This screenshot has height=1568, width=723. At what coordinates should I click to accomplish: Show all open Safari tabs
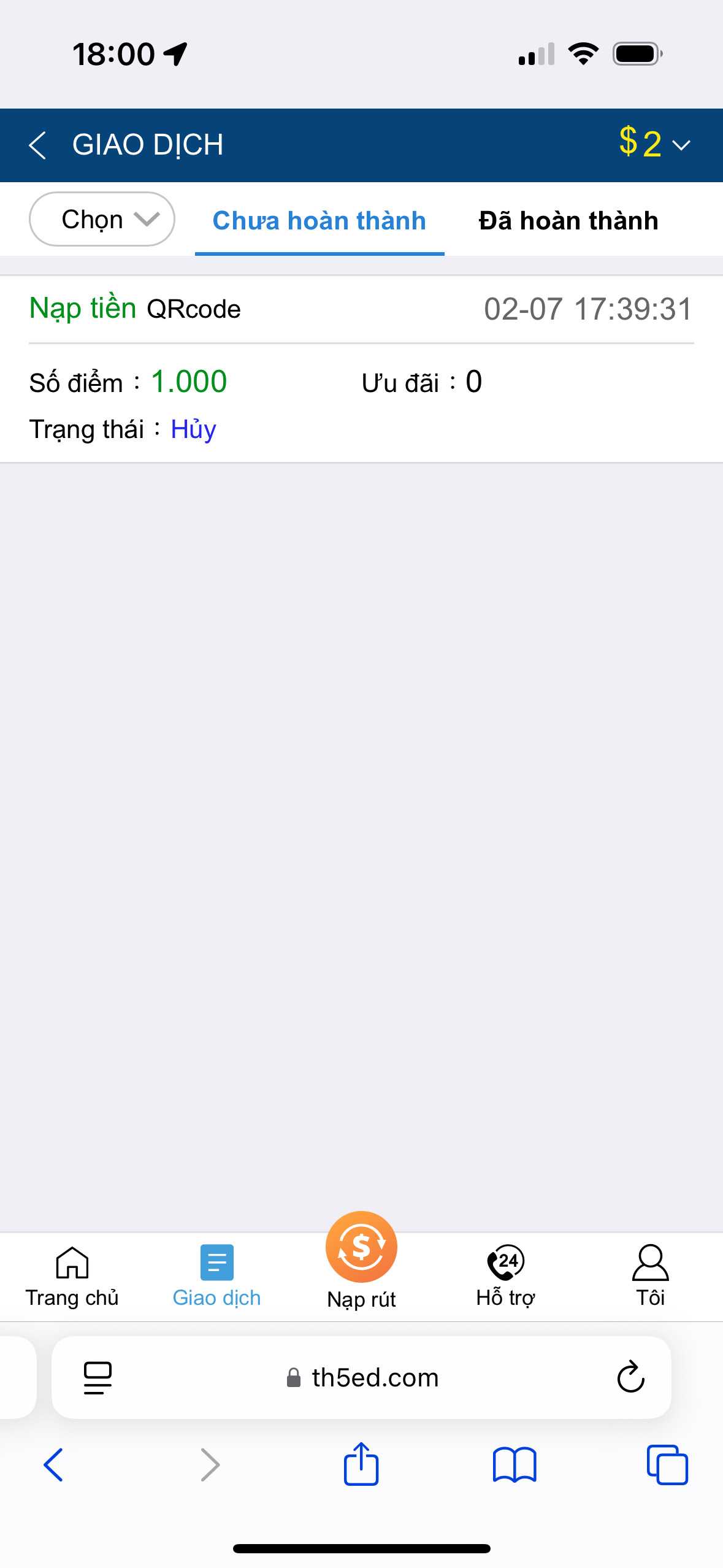coord(667,1465)
